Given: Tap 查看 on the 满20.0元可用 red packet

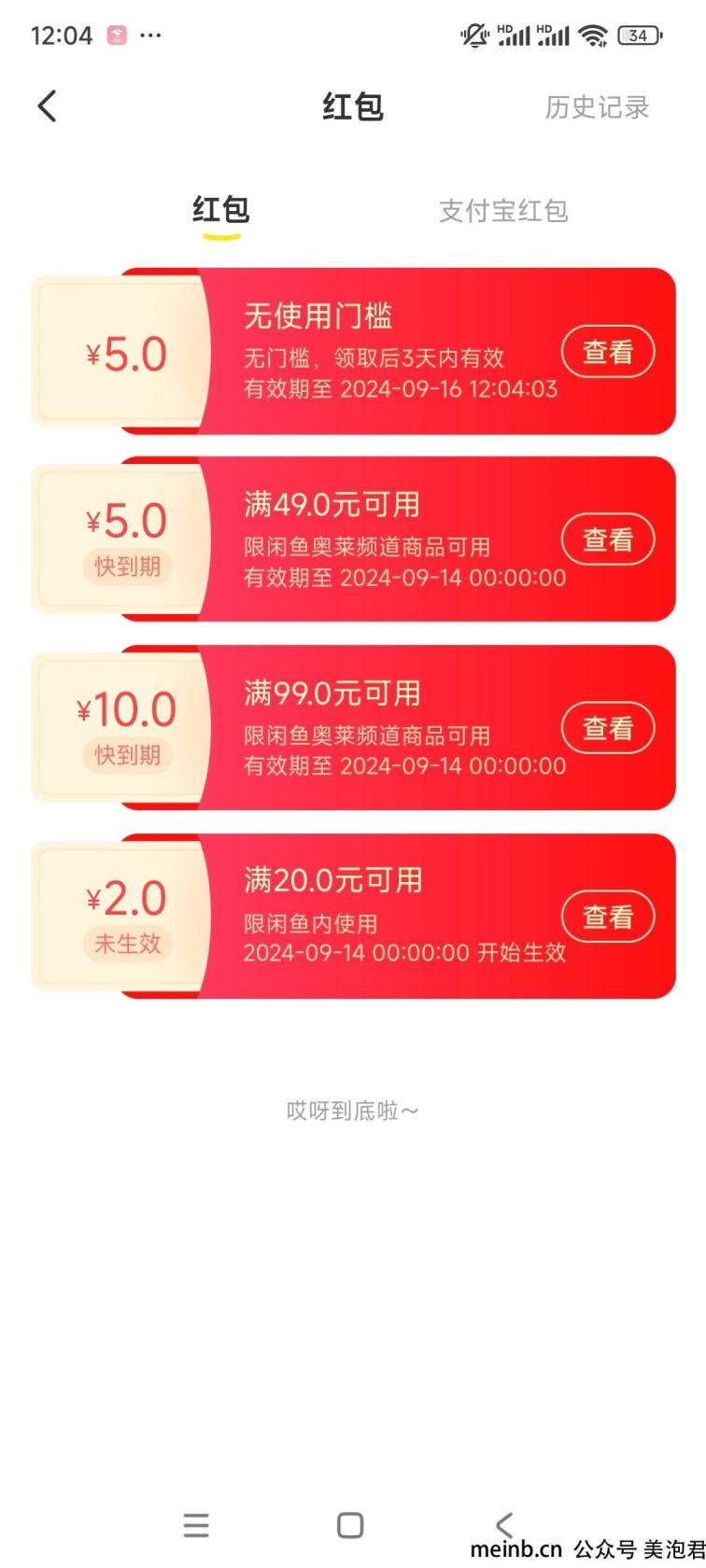Looking at the screenshot, I should [608, 917].
